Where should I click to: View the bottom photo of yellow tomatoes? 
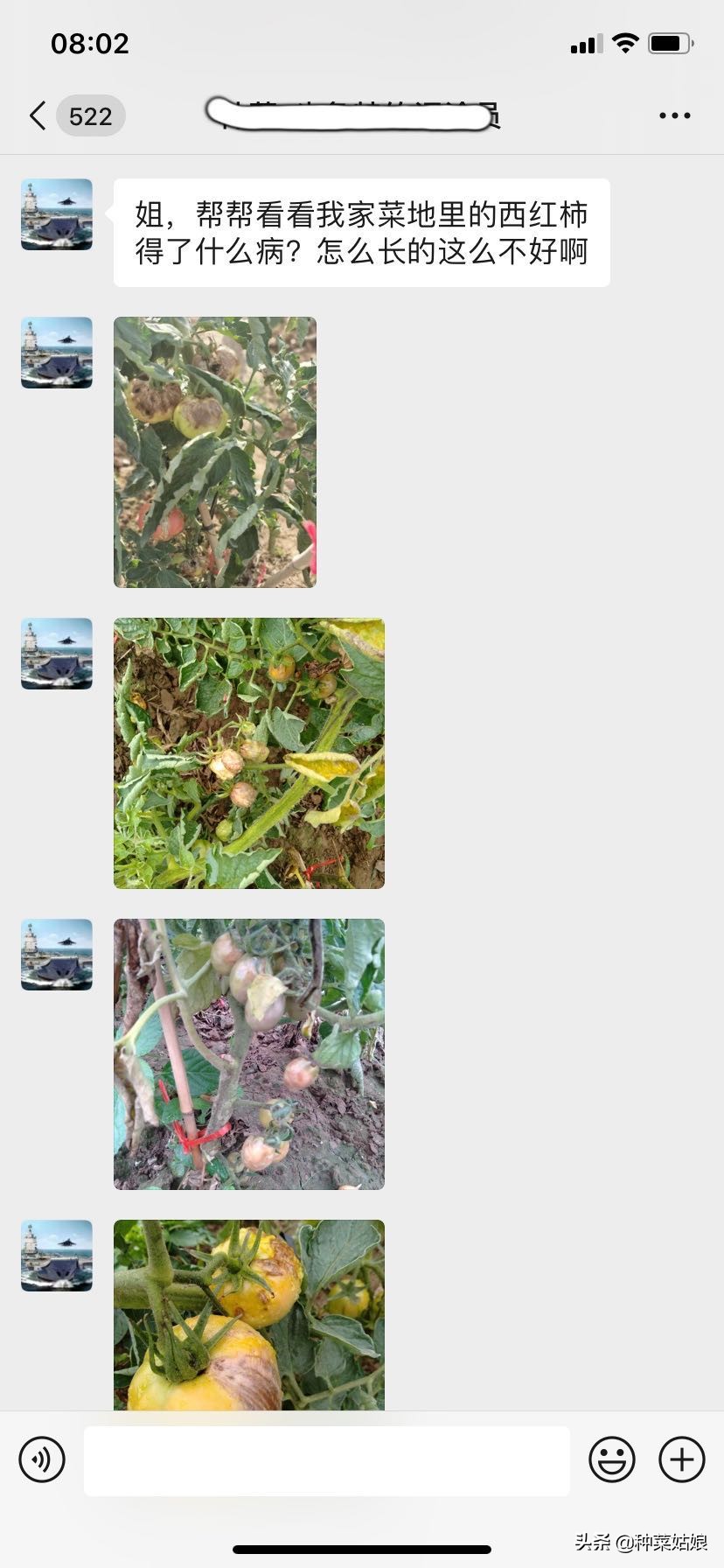click(249, 1314)
